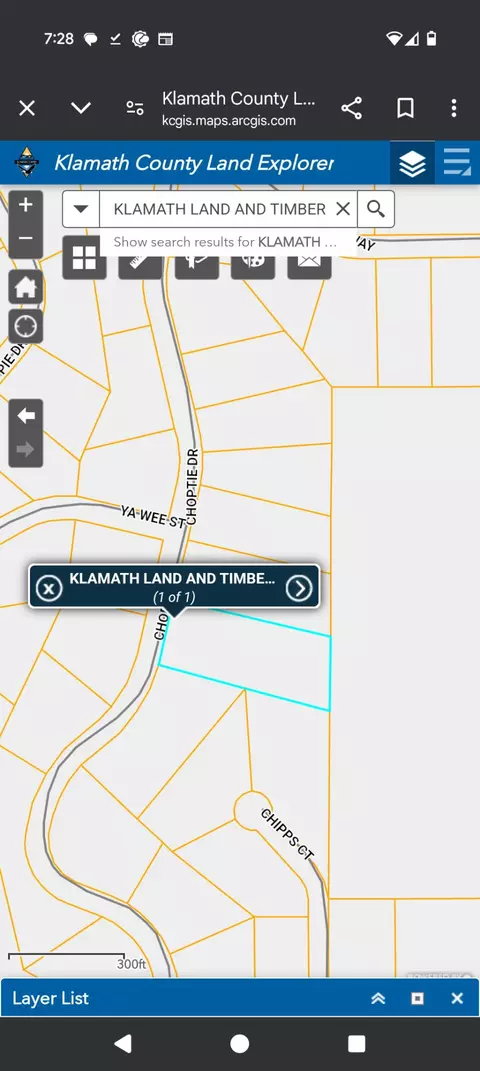Go to the previous map extent

(x=26, y=416)
